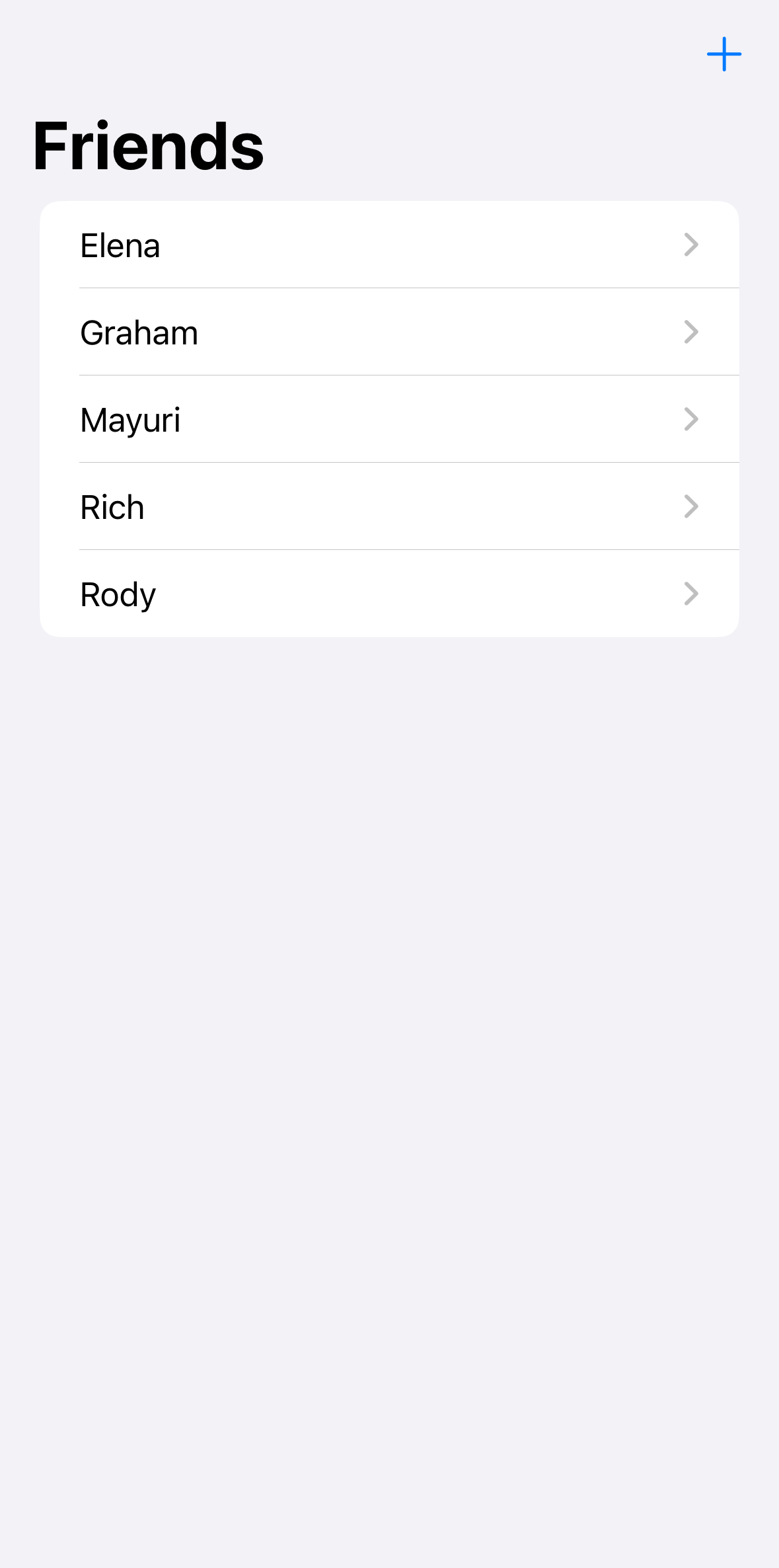Select Rody from the Friends list

(x=390, y=594)
